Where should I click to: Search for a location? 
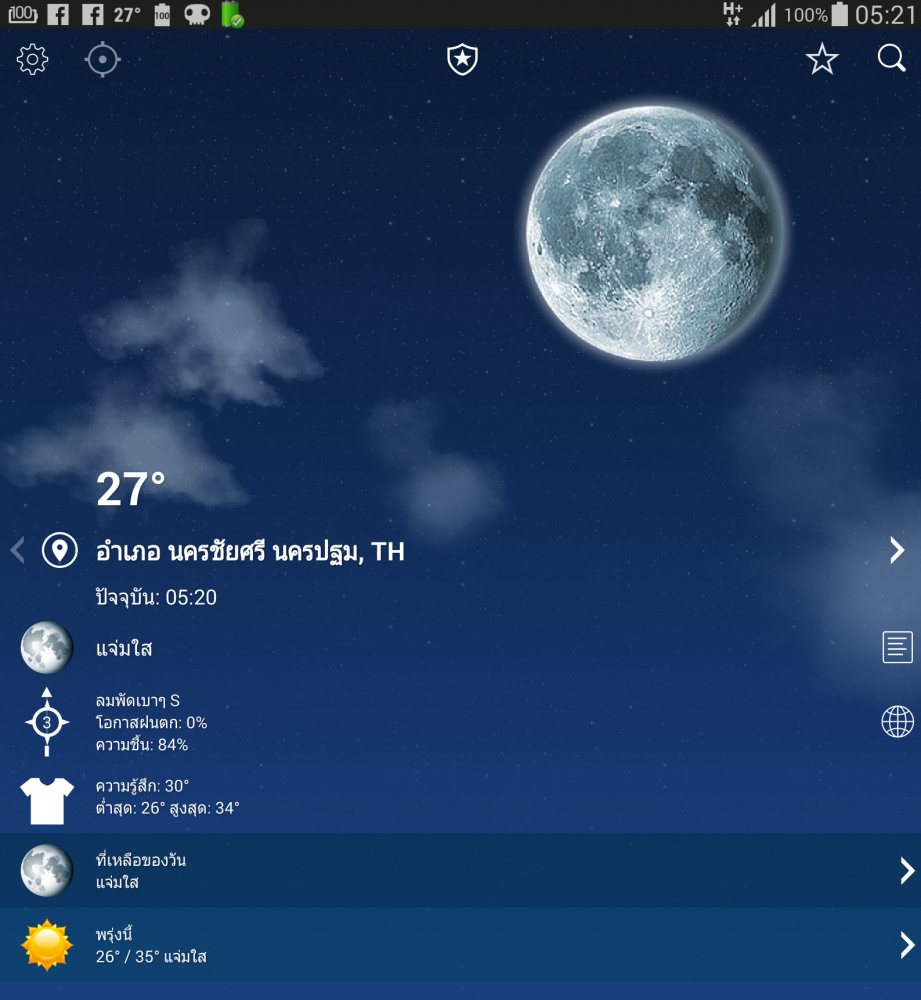coord(891,59)
